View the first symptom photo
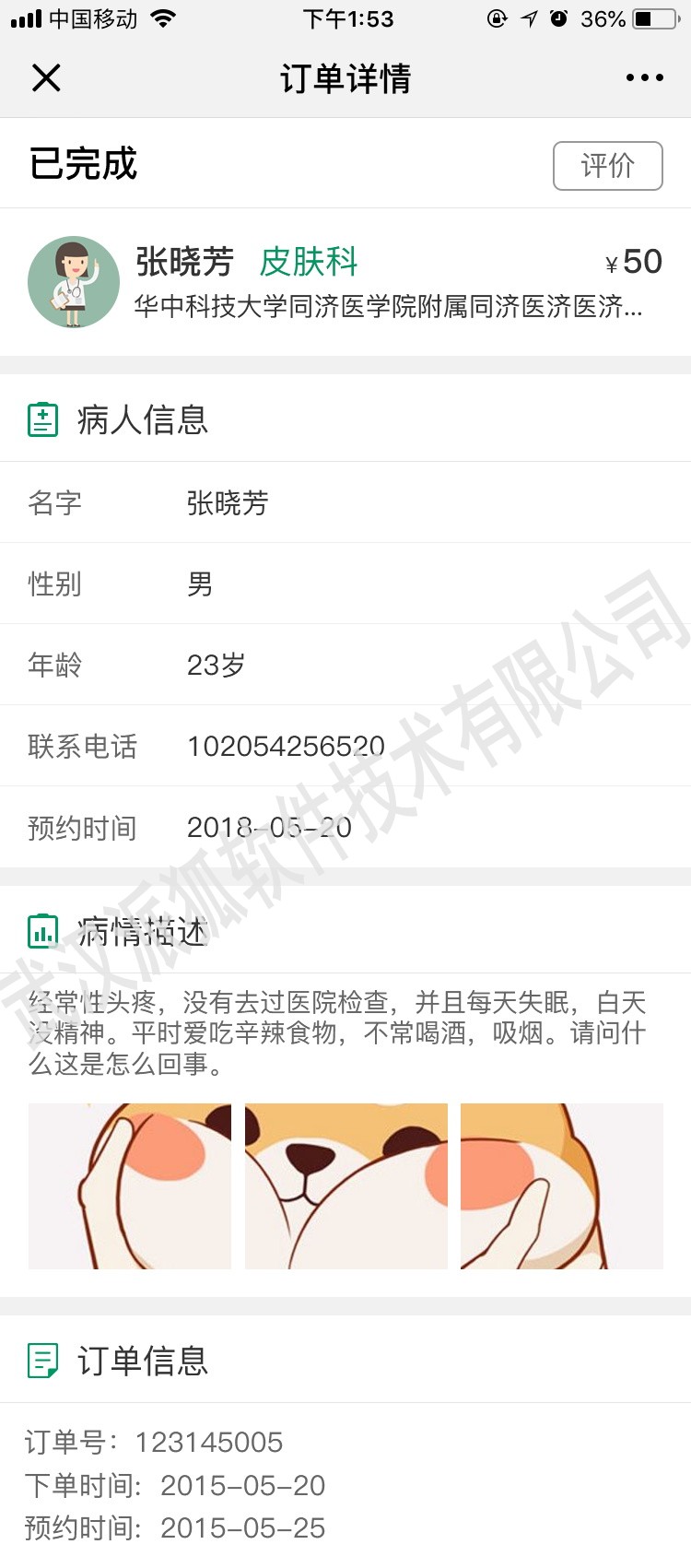This screenshot has width=691, height=1568. tap(130, 1186)
